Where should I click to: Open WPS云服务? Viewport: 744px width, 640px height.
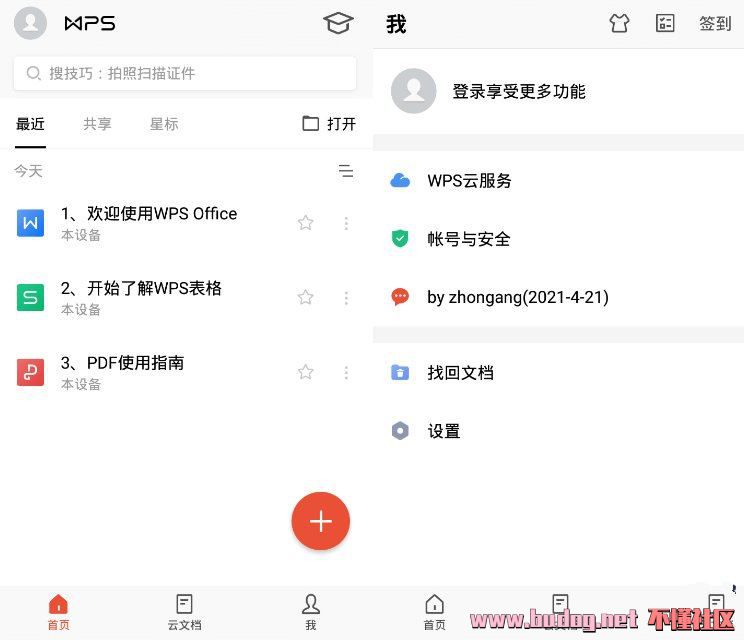click(x=469, y=181)
